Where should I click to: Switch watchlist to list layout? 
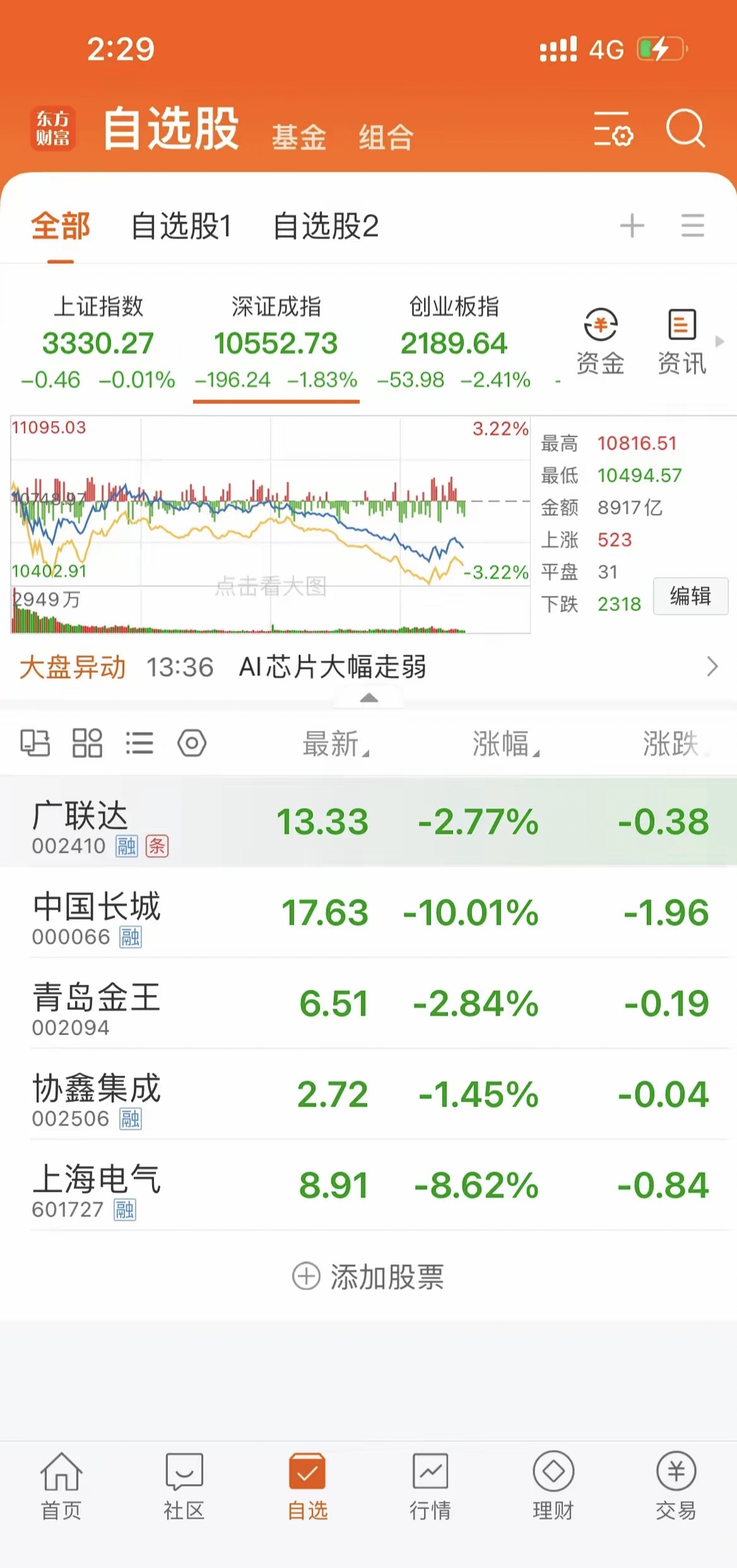pos(140,743)
